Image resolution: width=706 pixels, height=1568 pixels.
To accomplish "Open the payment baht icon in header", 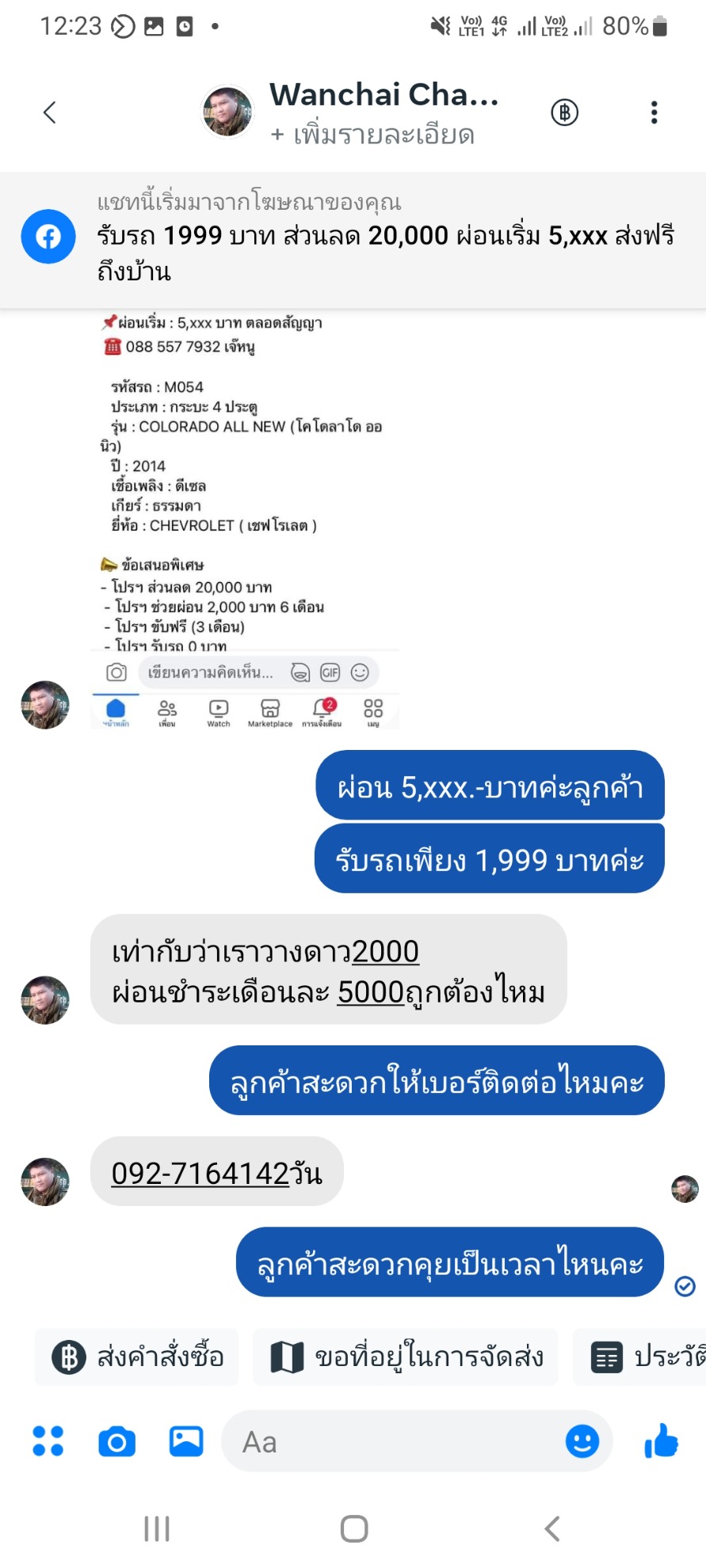I will 564,112.
